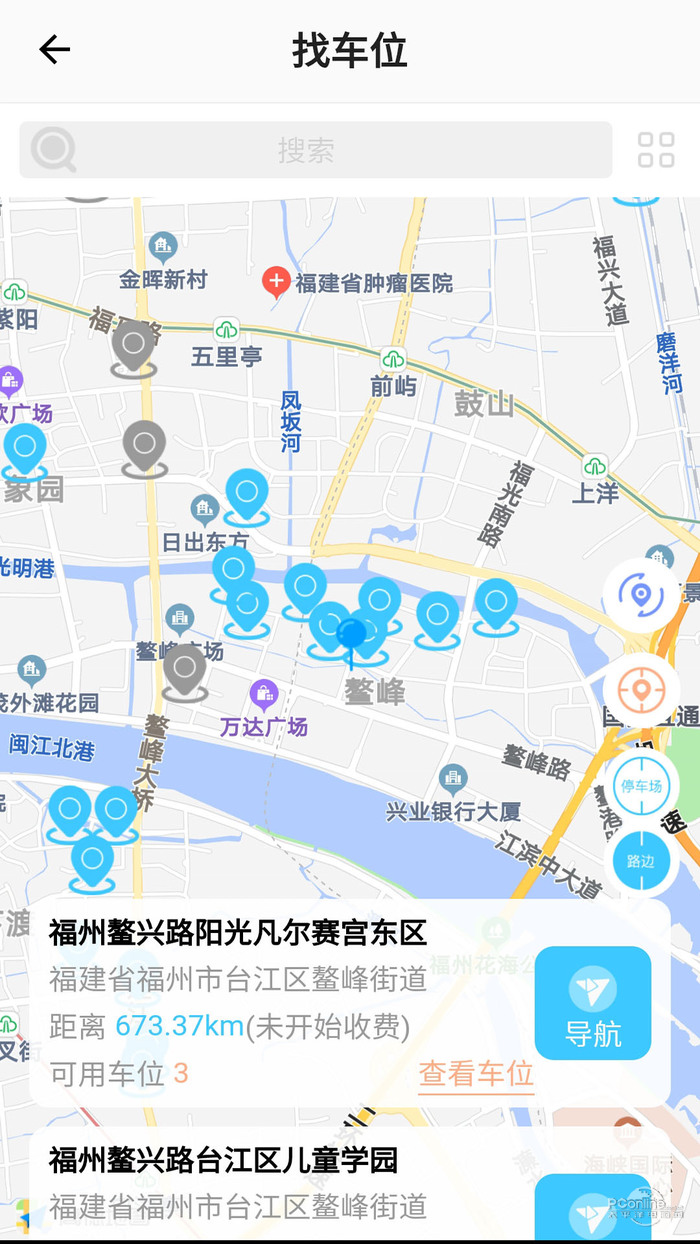Tap the 搜索 search field

pyautogui.click(x=316, y=150)
